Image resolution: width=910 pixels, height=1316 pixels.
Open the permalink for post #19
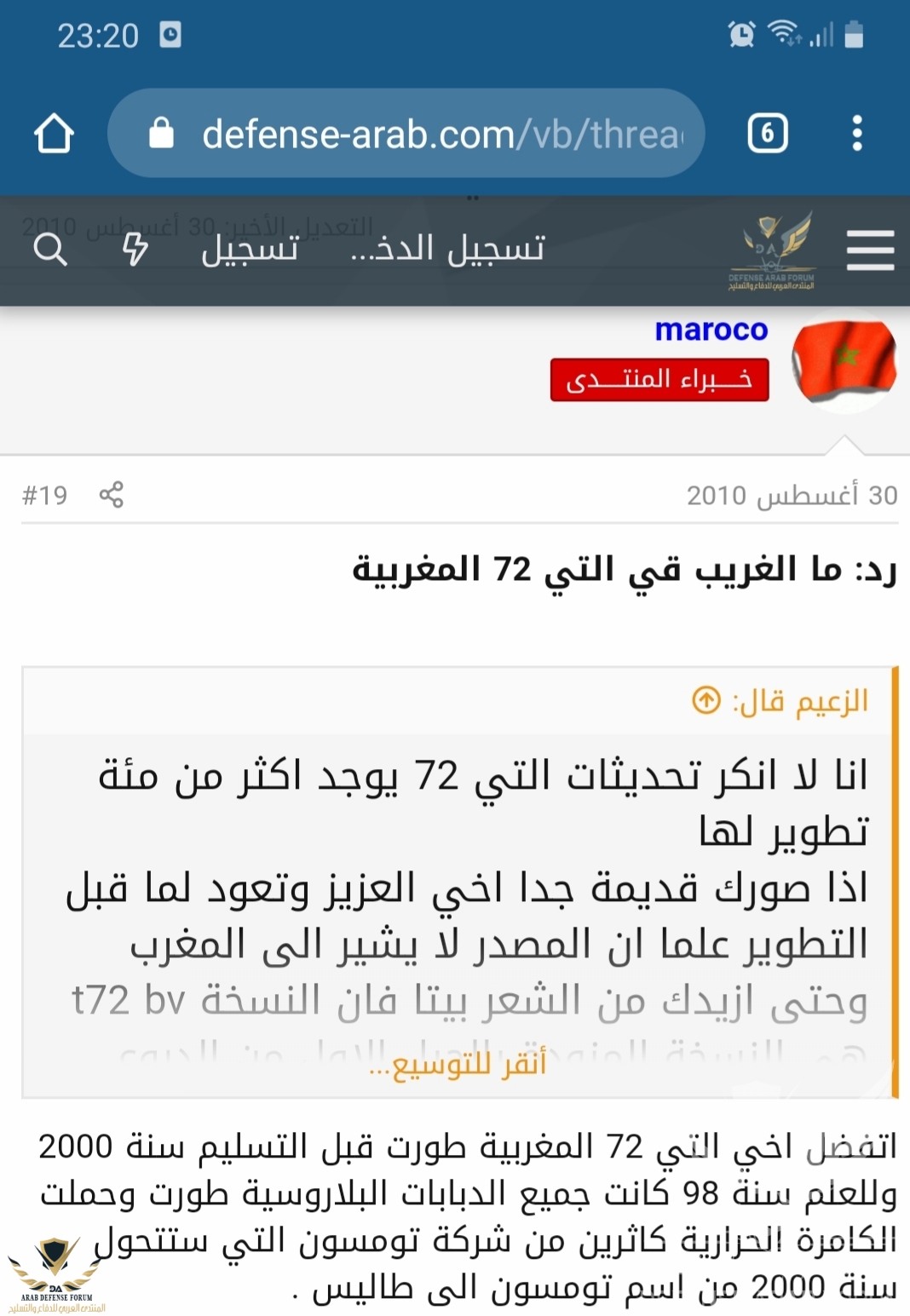(44, 495)
